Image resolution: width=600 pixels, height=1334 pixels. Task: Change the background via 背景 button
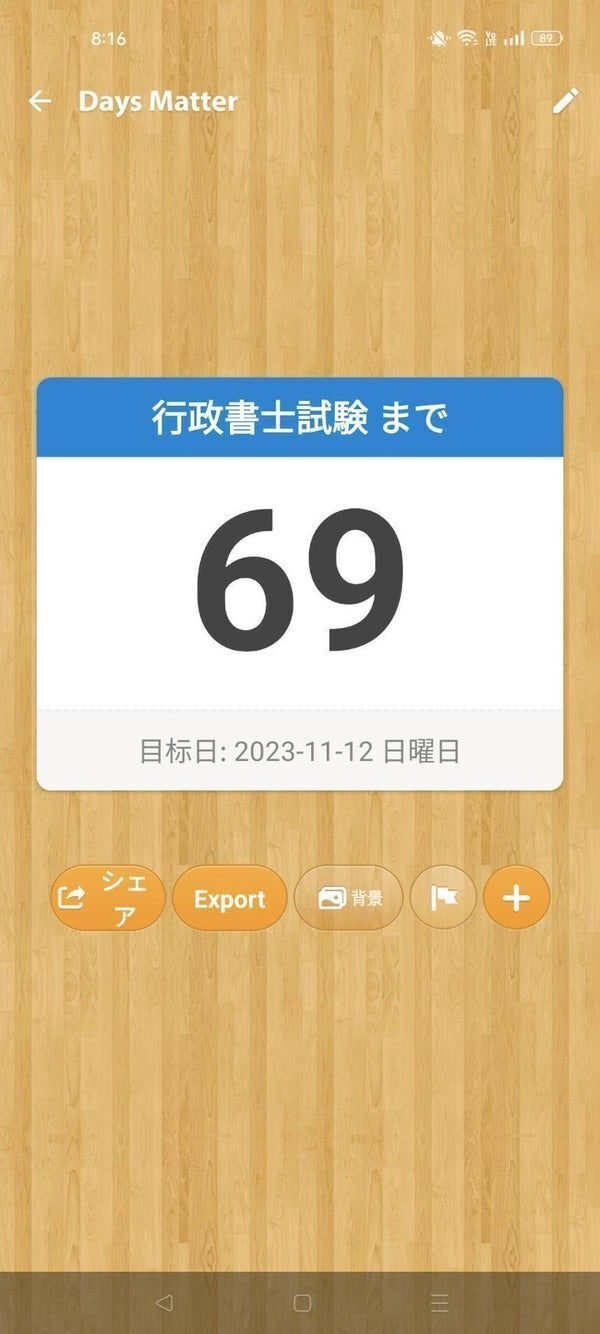(x=349, y=898)
